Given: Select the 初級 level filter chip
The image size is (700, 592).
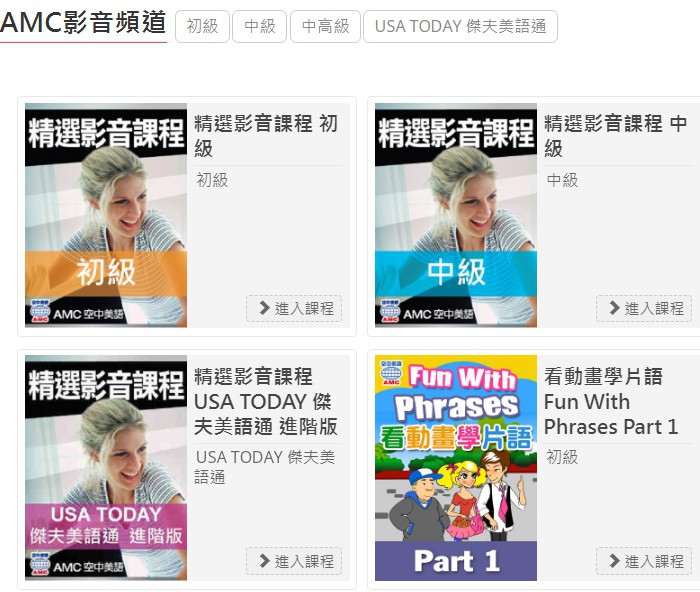Looking at the screenshot, I should pyautogui.click(x=202, y=27).
